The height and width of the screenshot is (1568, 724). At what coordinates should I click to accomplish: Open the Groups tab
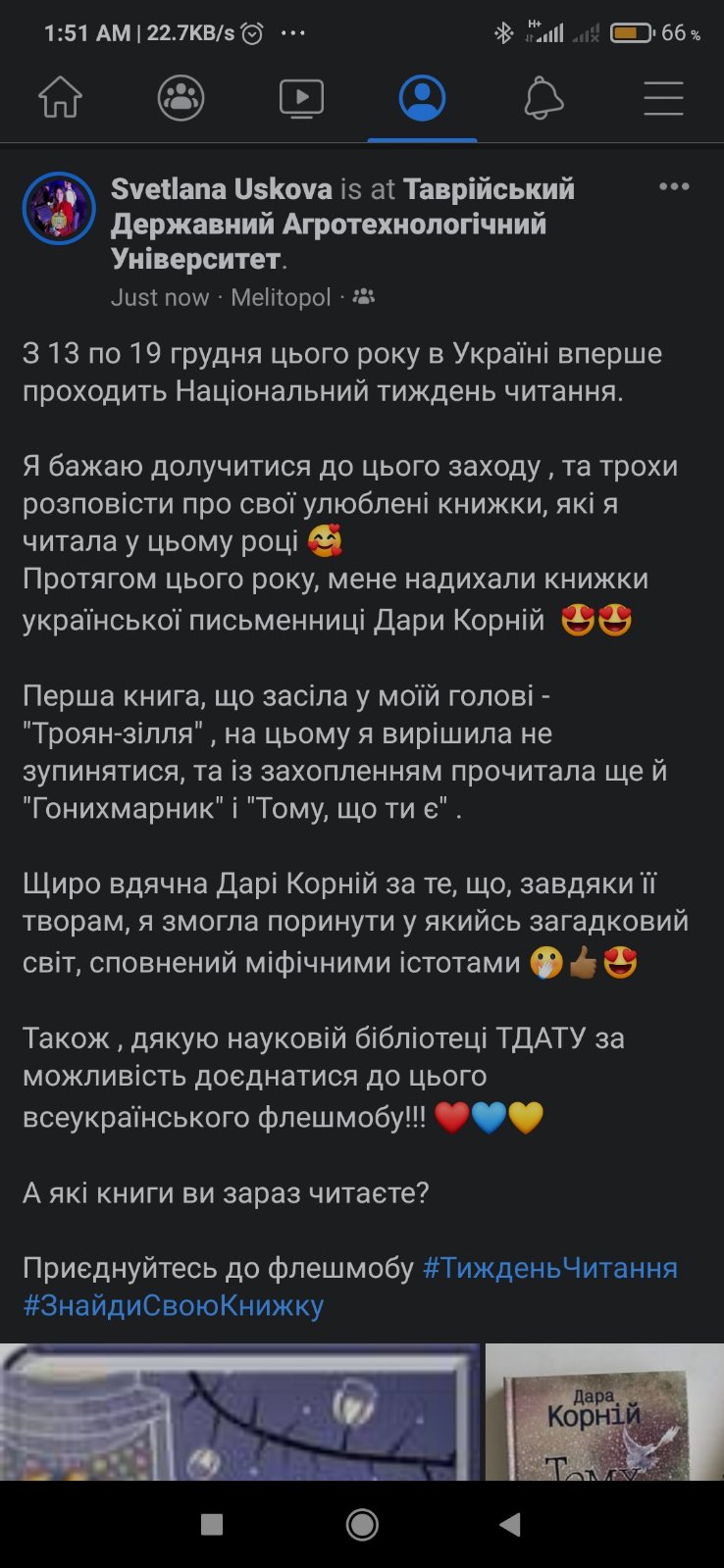click(181, 98)
